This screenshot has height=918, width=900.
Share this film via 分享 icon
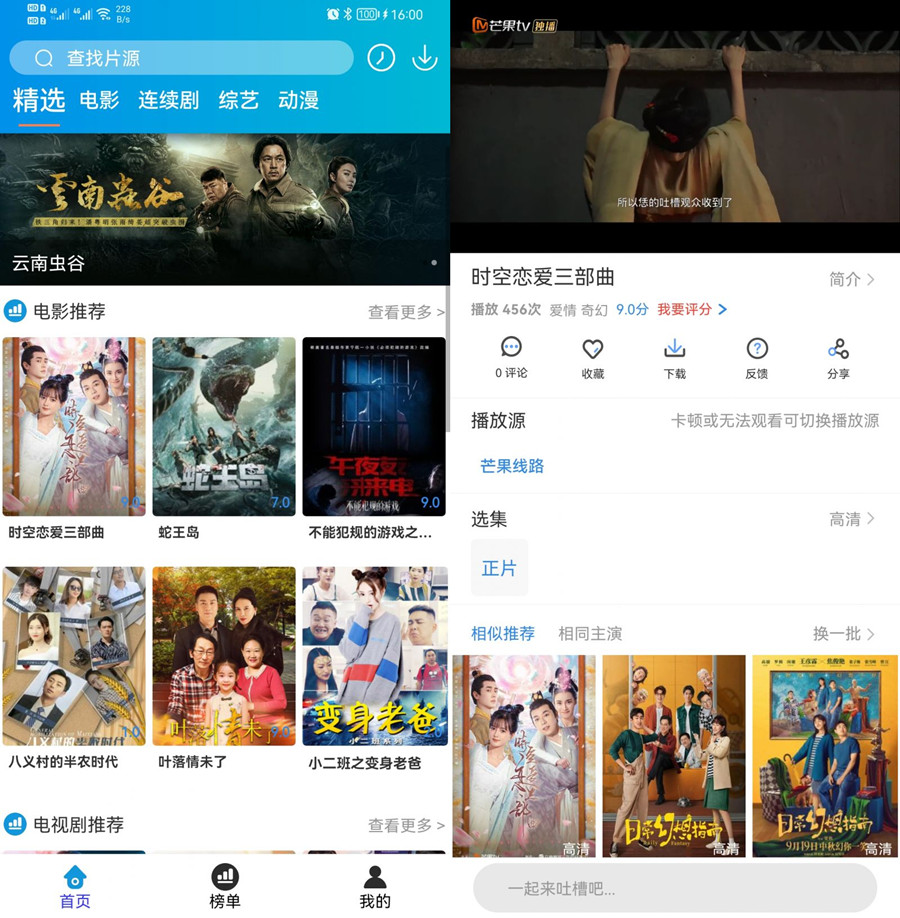click(838, 358)
